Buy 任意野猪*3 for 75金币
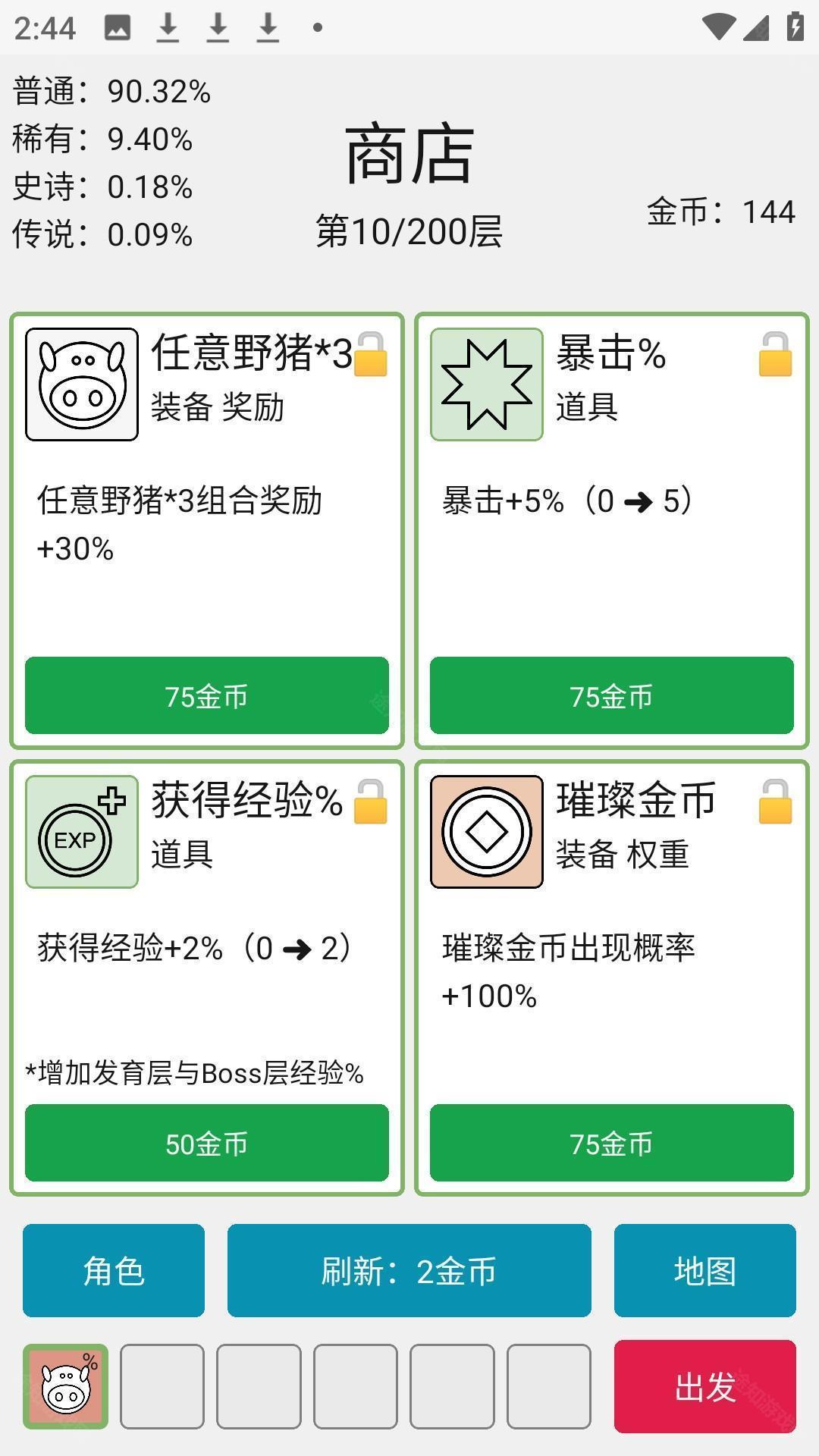 click(206, 695)
